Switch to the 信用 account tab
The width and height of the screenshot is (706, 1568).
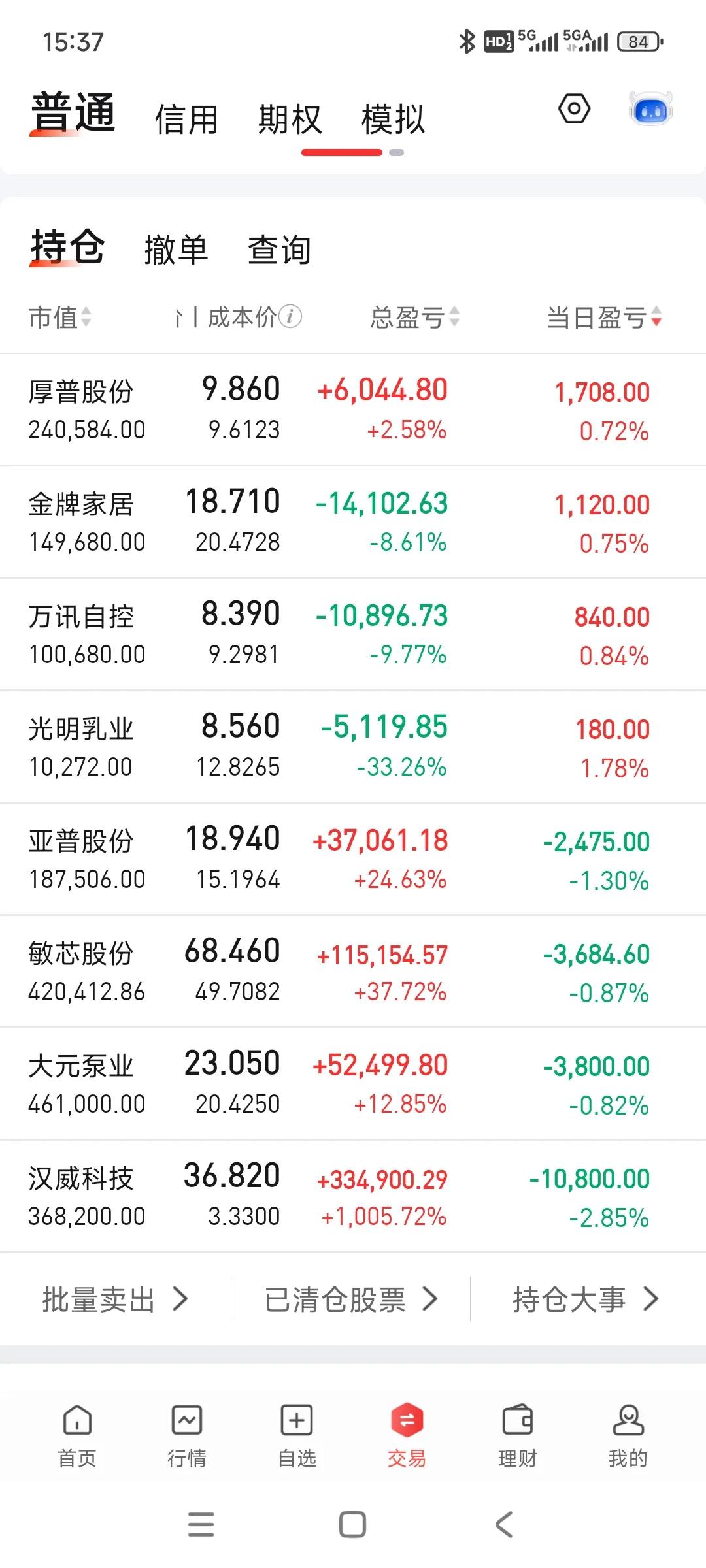click(x=186, y=120)
